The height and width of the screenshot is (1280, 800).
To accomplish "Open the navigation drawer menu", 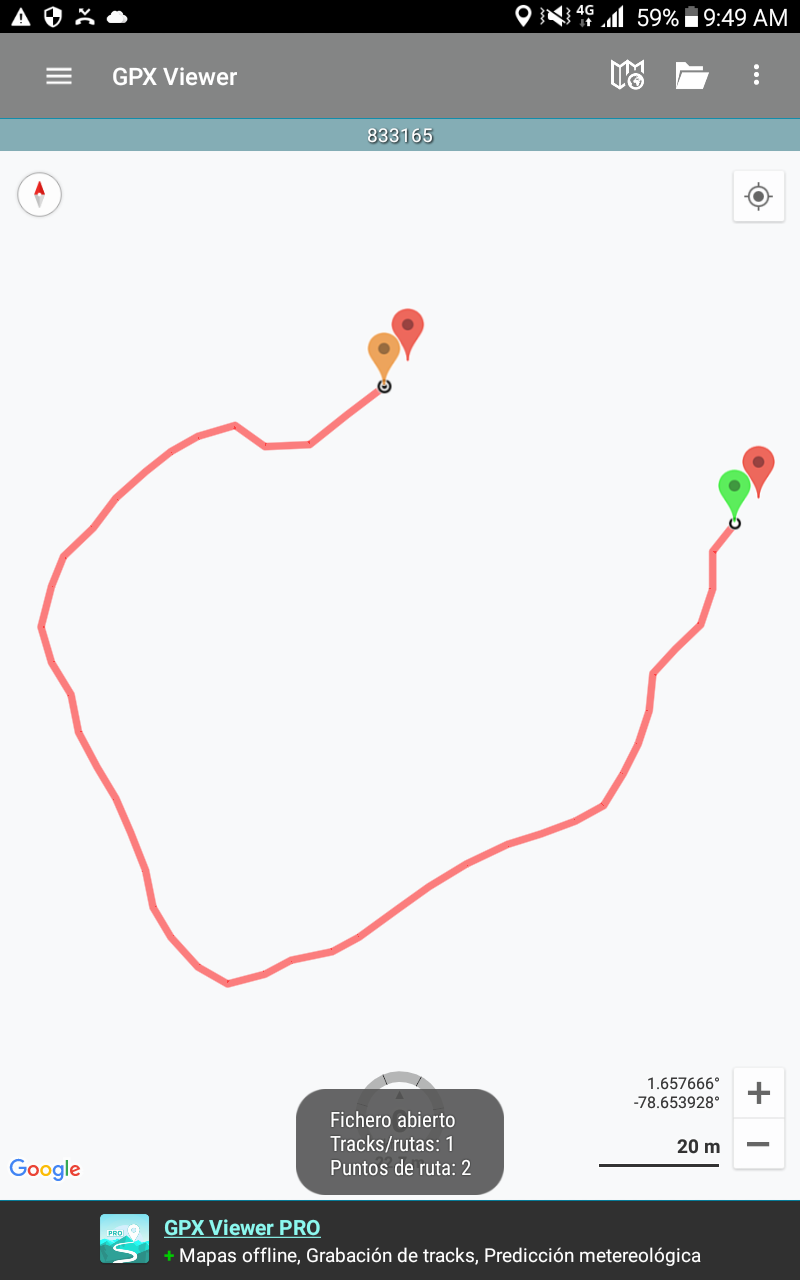I will point(59,76).
